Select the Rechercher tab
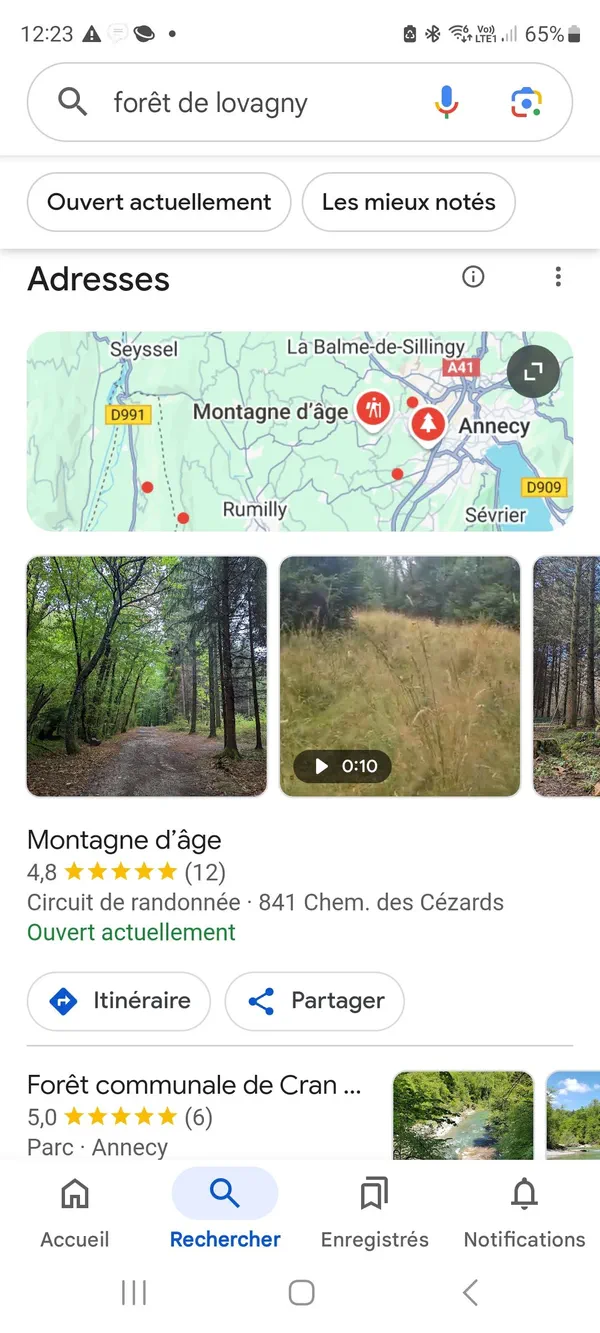Screen dimensions: 600x1333 click(x=225, y=1212)
